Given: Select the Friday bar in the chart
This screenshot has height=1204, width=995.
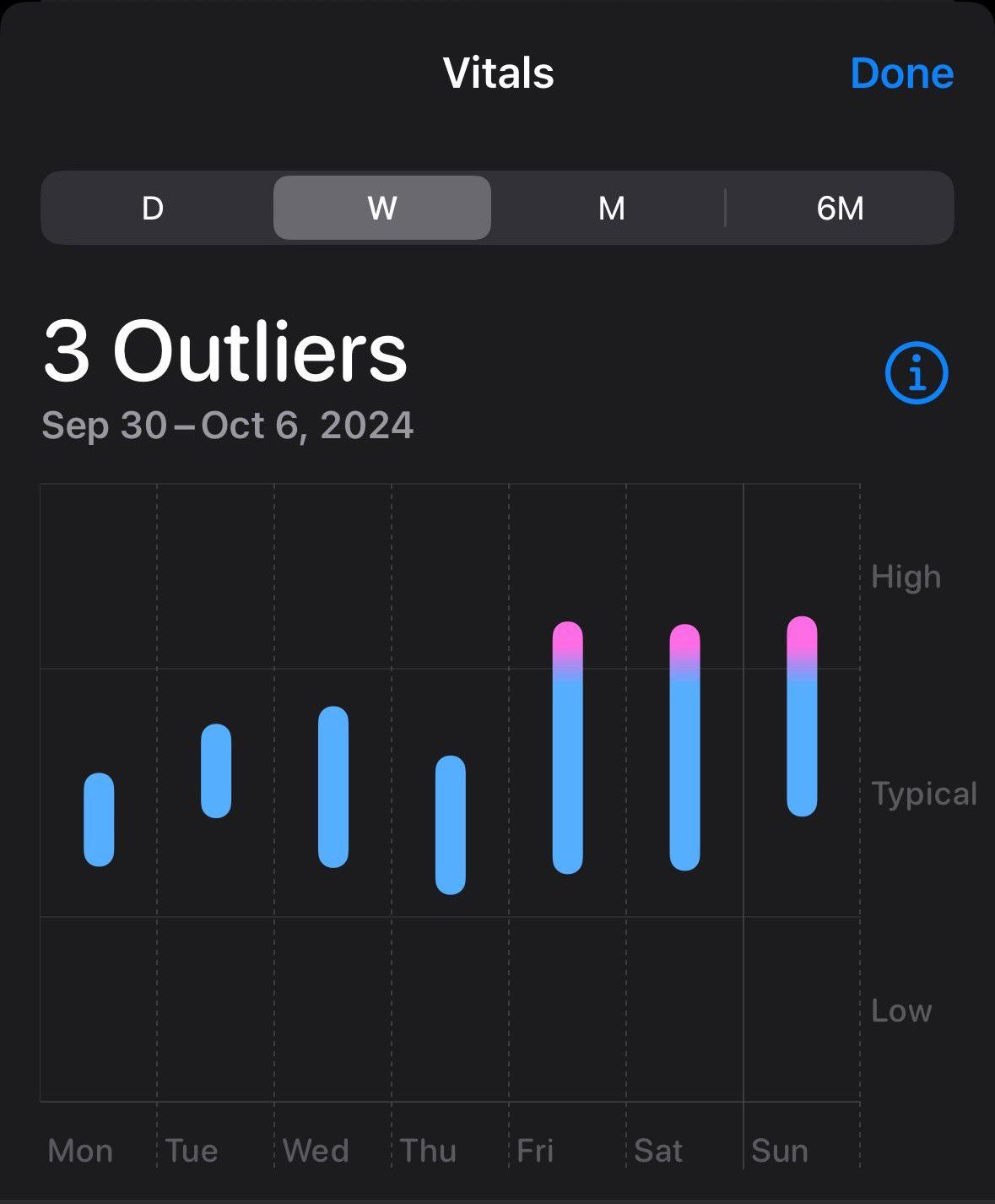Looking at the screenshot, I should point(568,748).
